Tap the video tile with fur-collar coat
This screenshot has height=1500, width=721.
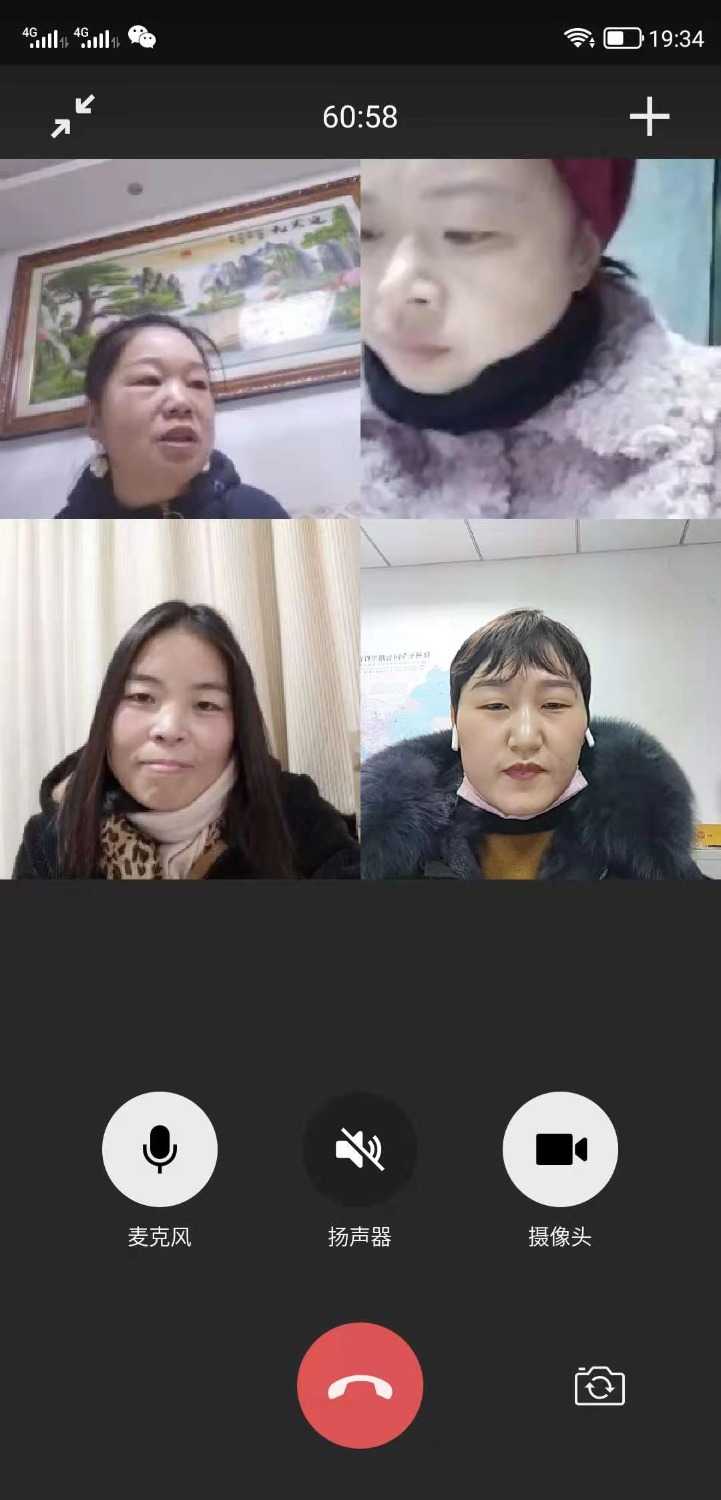(540, 699)
